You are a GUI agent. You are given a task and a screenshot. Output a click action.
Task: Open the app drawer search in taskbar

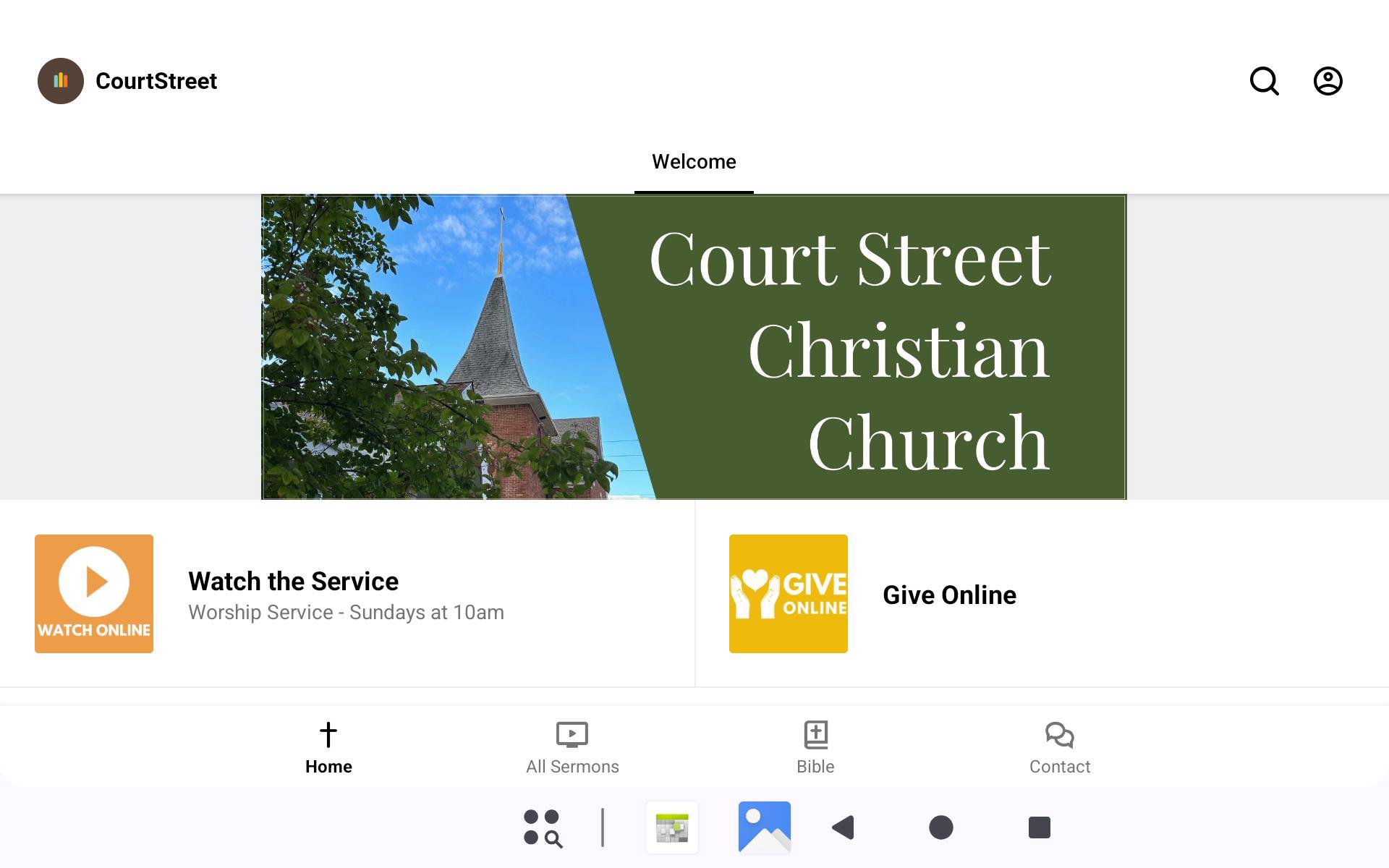[543, 827]
